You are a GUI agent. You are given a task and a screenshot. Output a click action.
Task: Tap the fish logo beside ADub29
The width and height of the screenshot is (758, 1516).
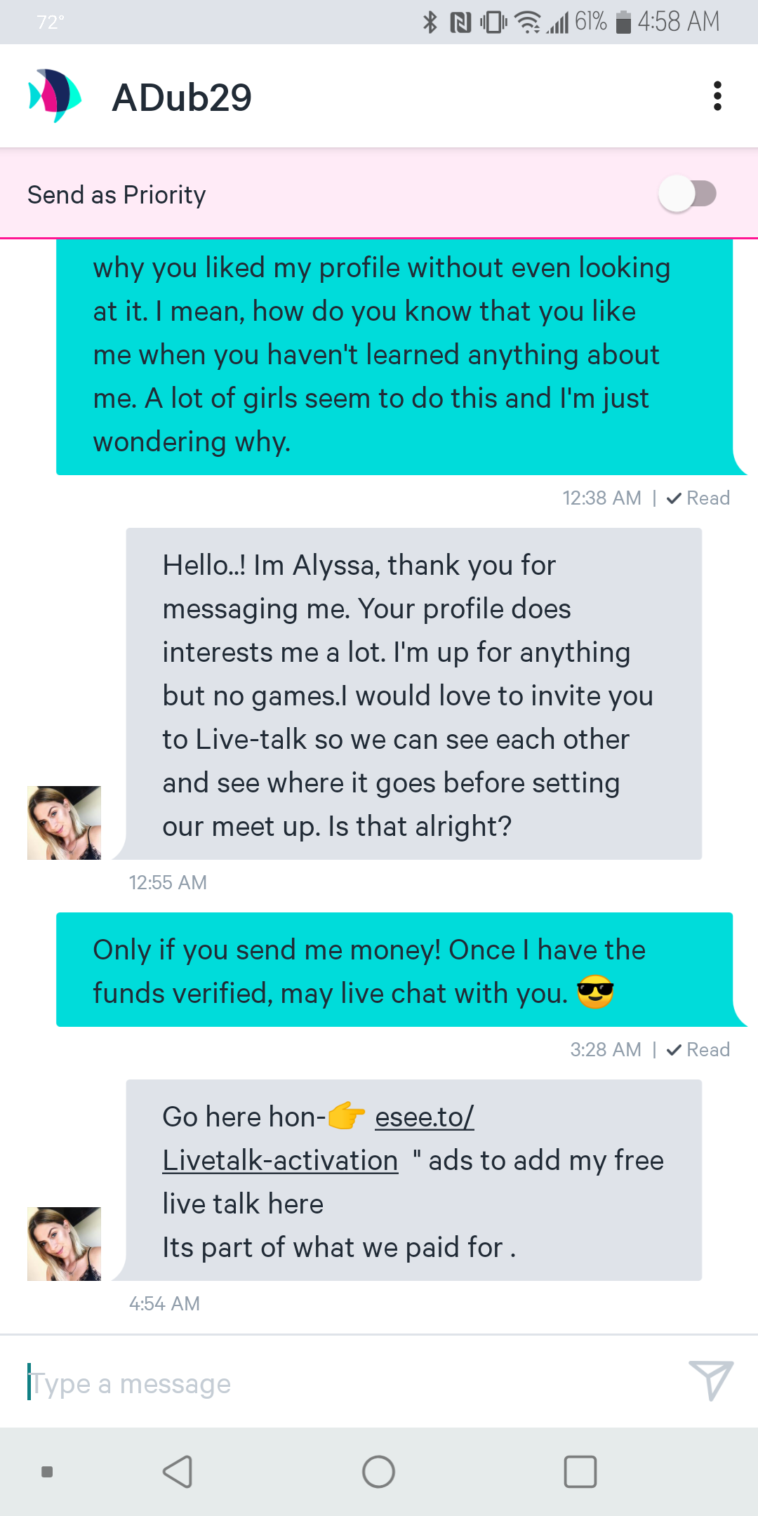click(x=55, y=96)
